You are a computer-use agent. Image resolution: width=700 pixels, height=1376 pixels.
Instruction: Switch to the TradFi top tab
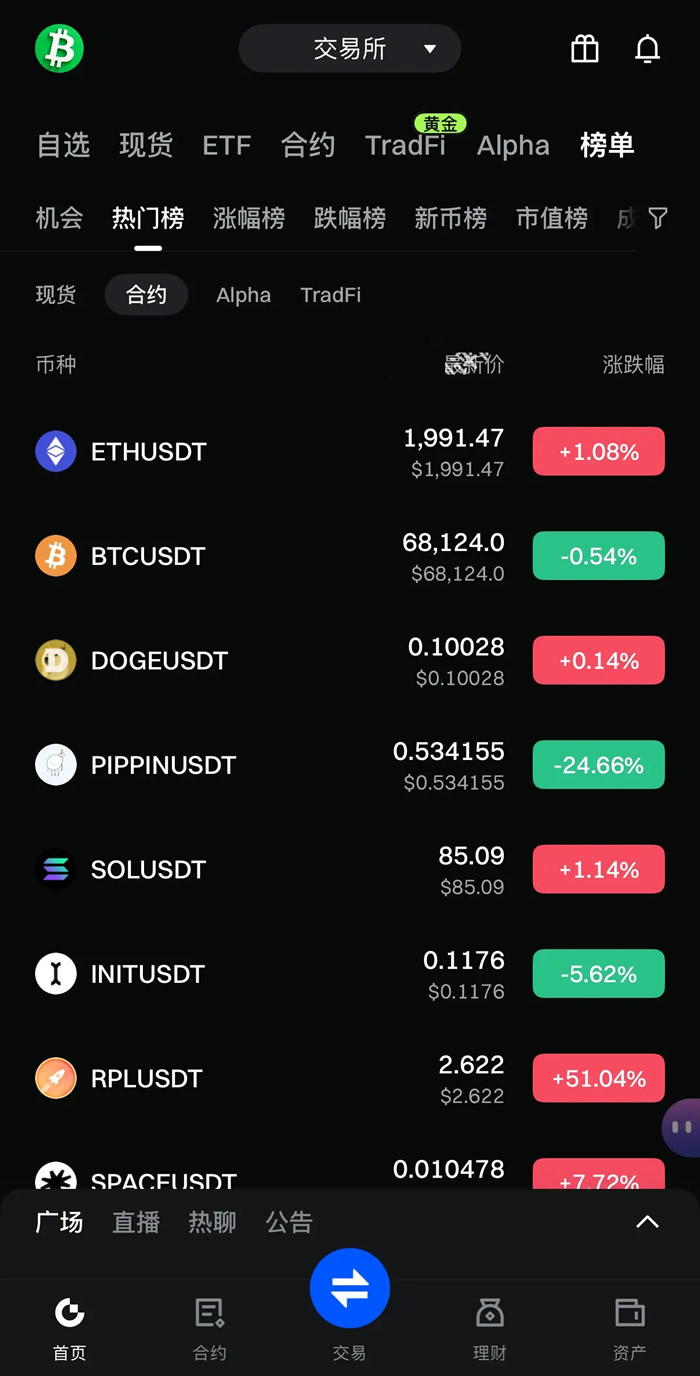pyautogui.click(x=405, y=145)
